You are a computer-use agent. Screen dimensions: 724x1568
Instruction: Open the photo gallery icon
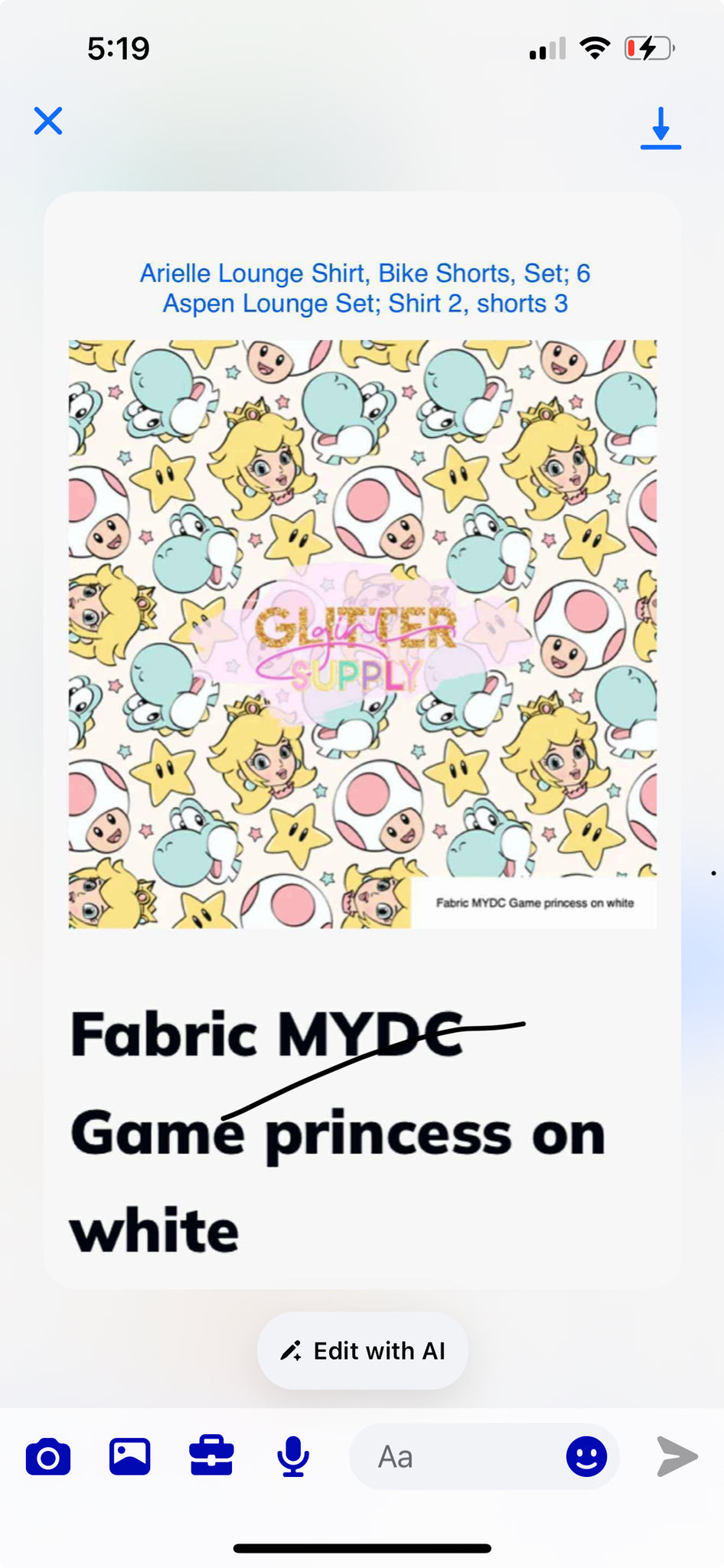click(x=130, y=1456)
